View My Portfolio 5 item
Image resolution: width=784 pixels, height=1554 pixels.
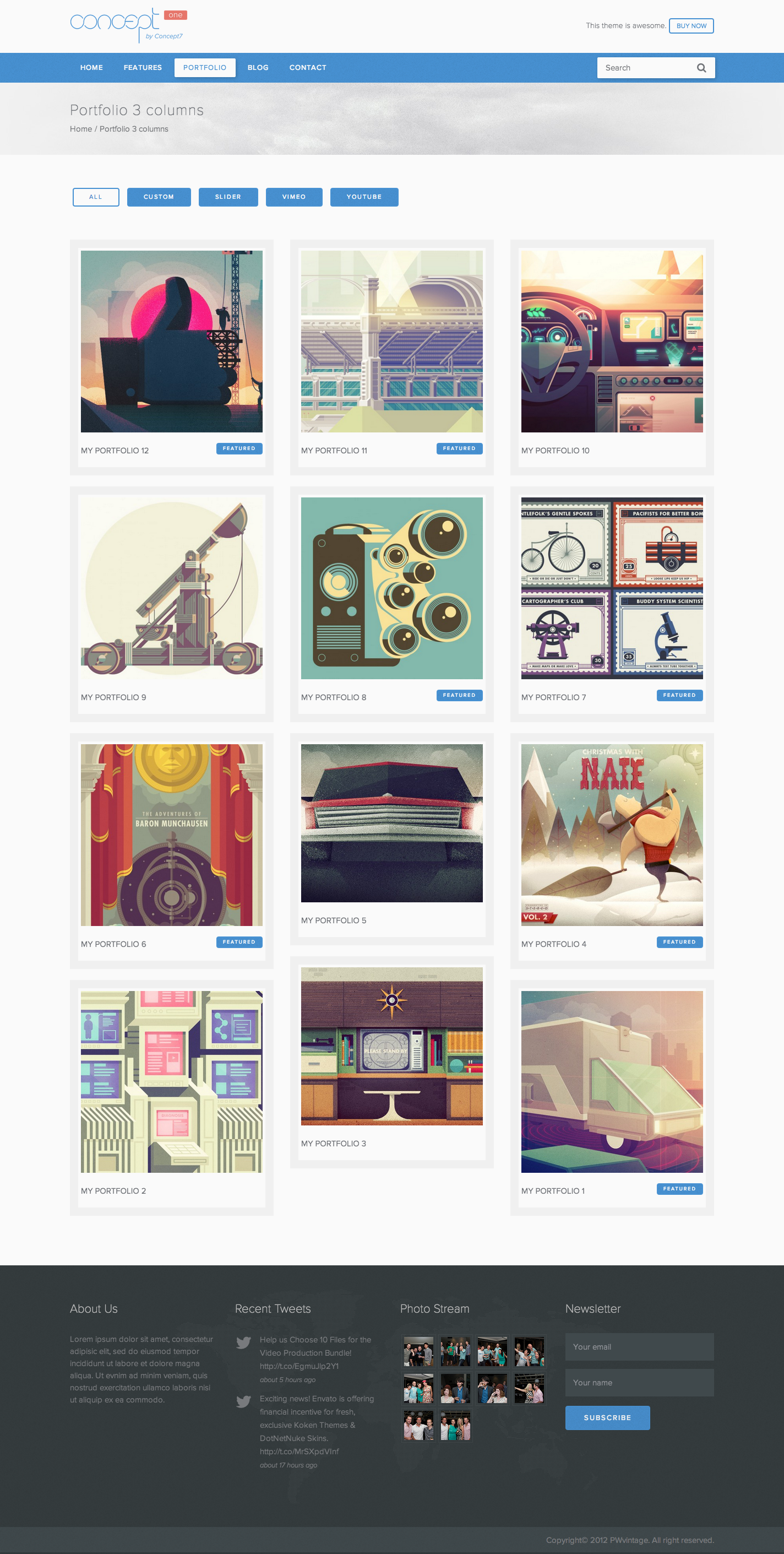tap(391, 824)
